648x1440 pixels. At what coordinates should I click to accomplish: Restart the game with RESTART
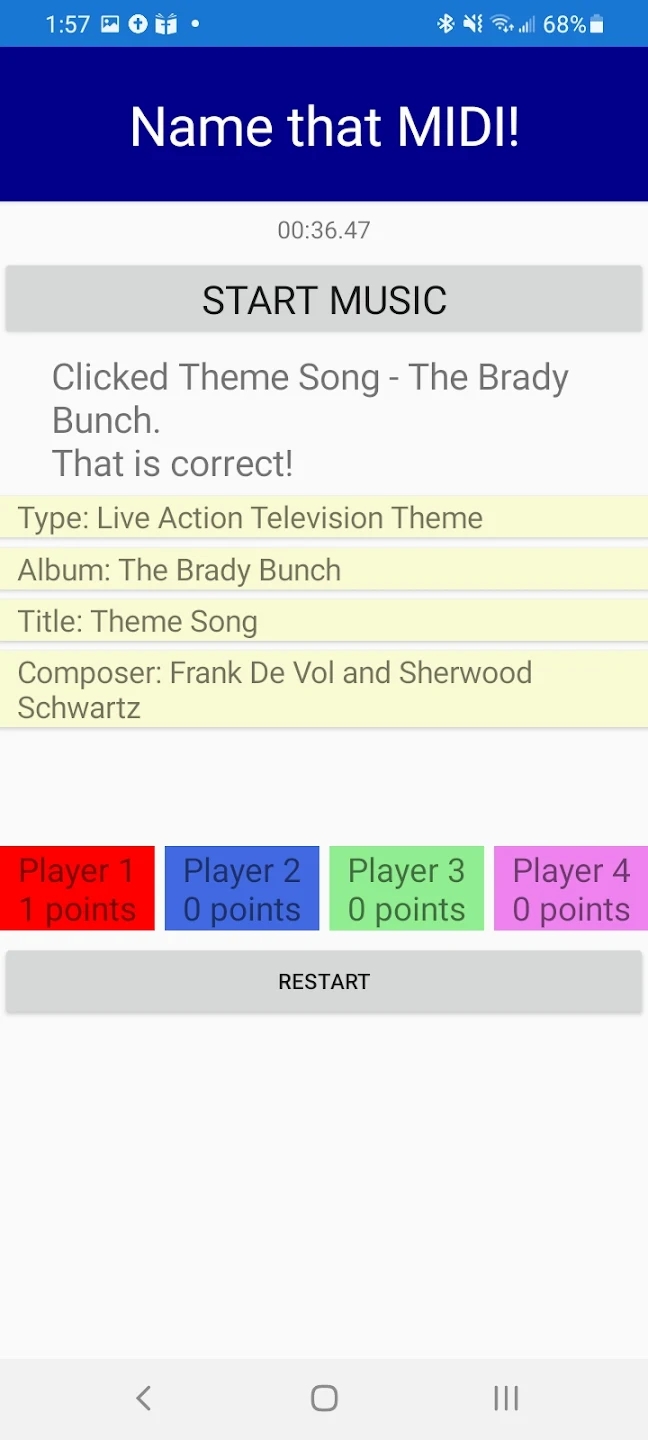[x=324, y=982]
